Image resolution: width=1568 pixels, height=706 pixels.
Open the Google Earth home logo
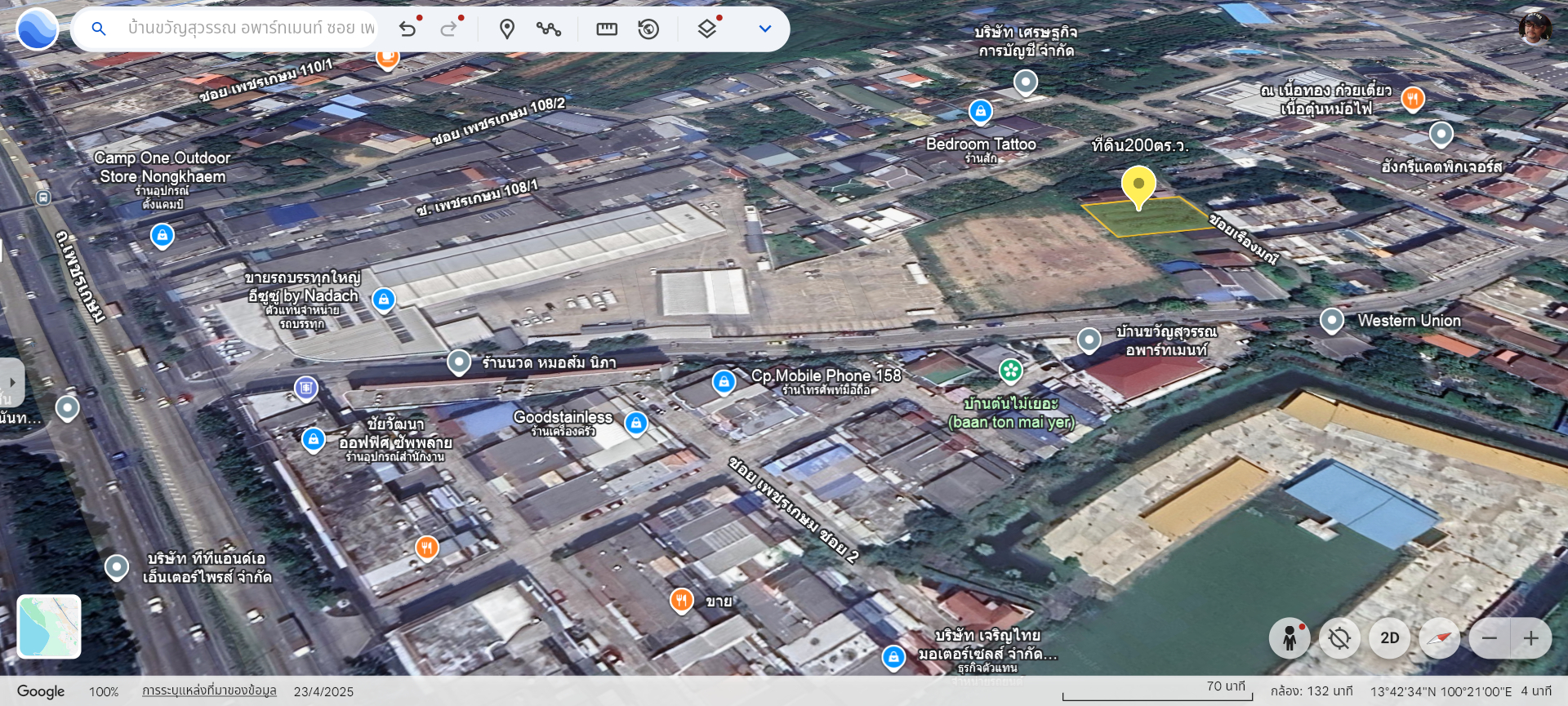pyautogui.click(x=38, y=29)
